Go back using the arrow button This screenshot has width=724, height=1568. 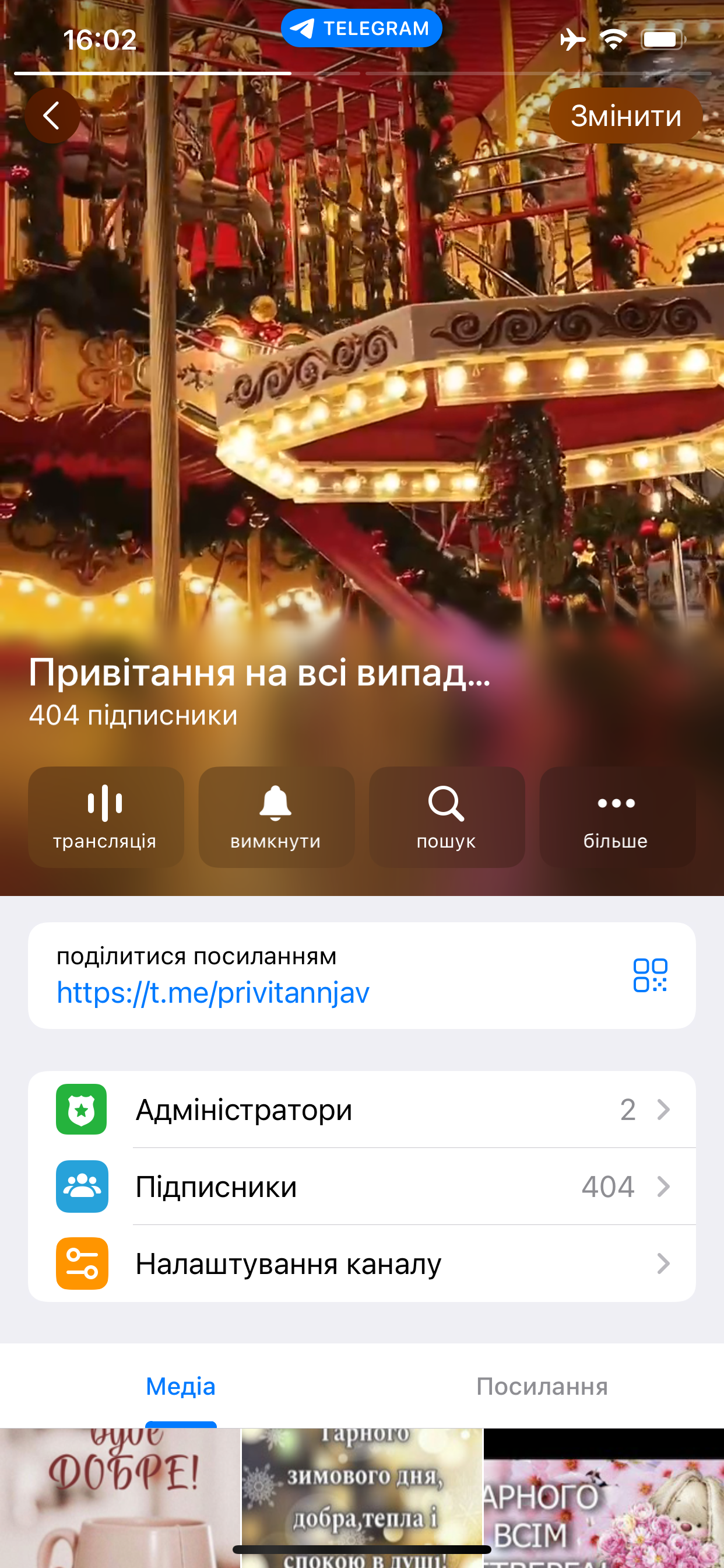(x=52, y=116)
